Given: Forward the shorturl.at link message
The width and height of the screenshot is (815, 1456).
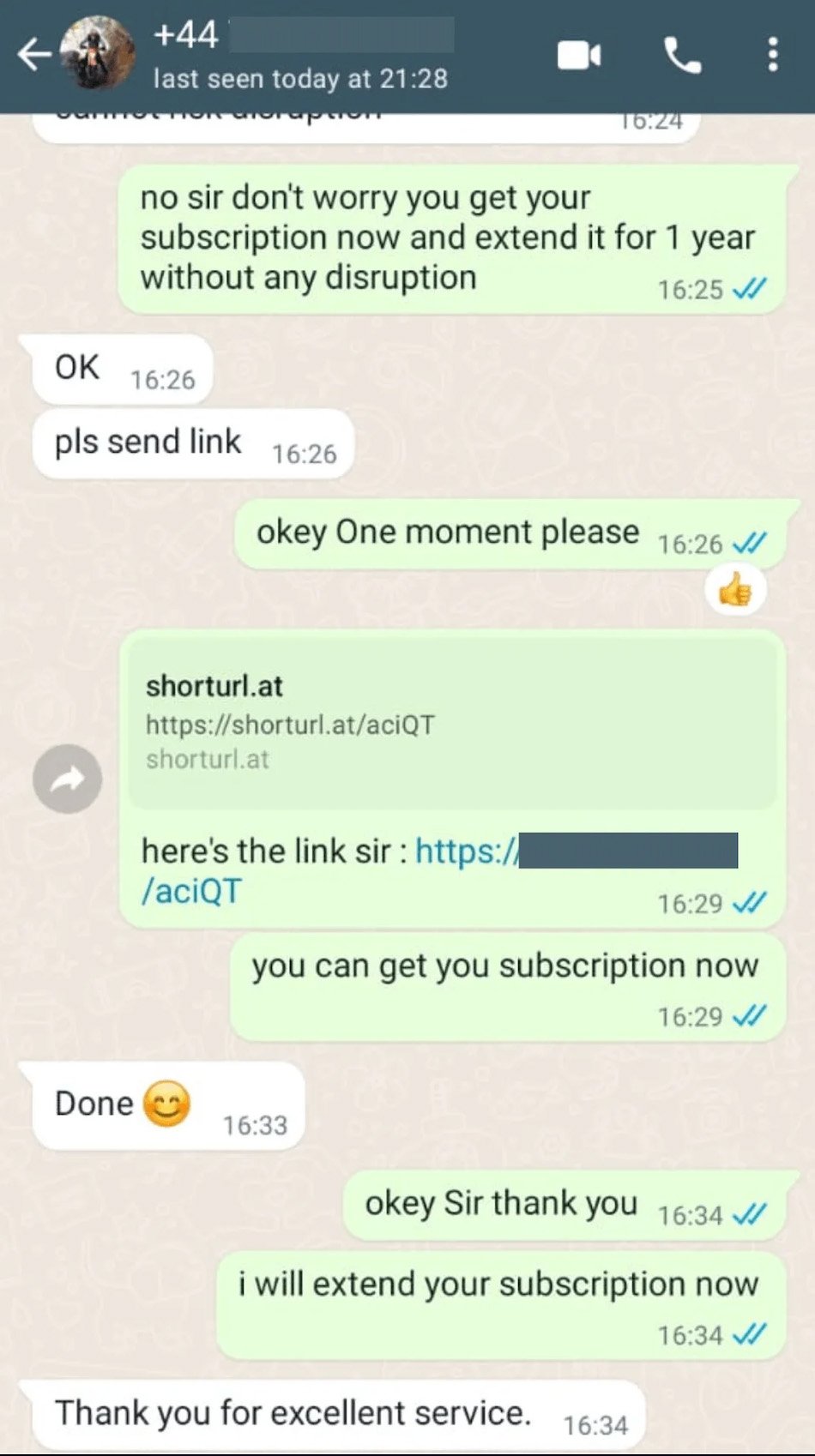Looking at the screenshot, I should click(68, 779).
